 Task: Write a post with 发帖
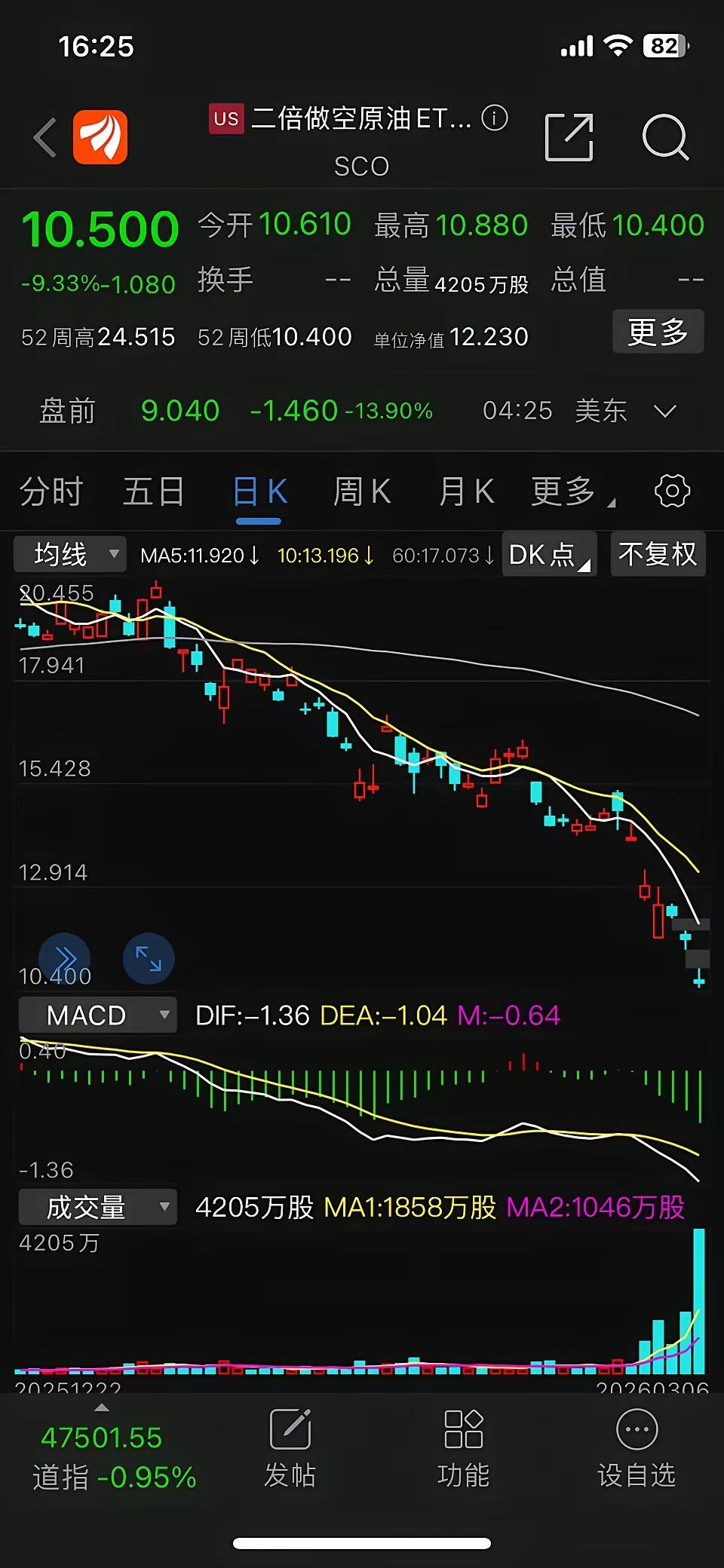[290, 1449]
